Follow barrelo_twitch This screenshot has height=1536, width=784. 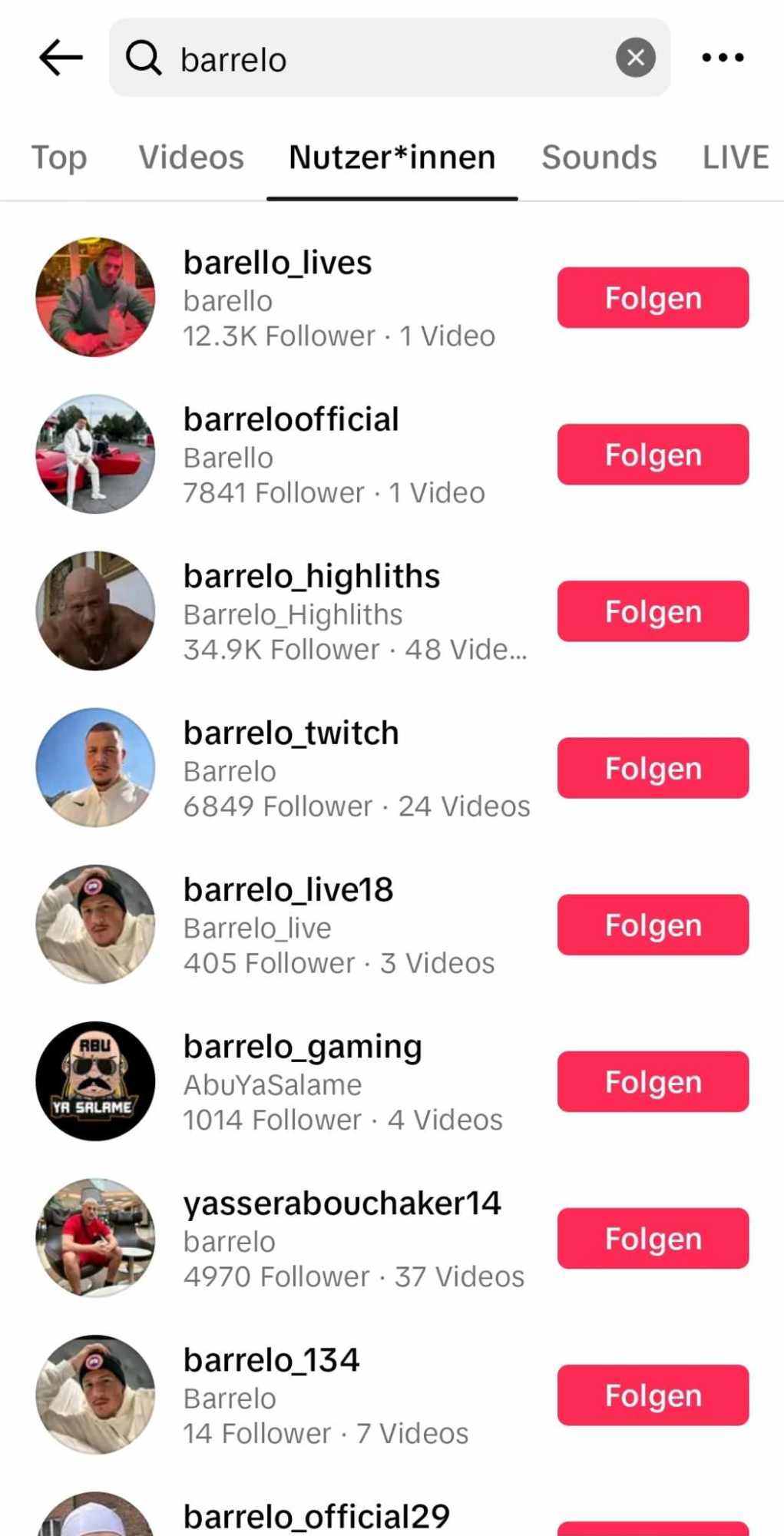tap(653, 768)
